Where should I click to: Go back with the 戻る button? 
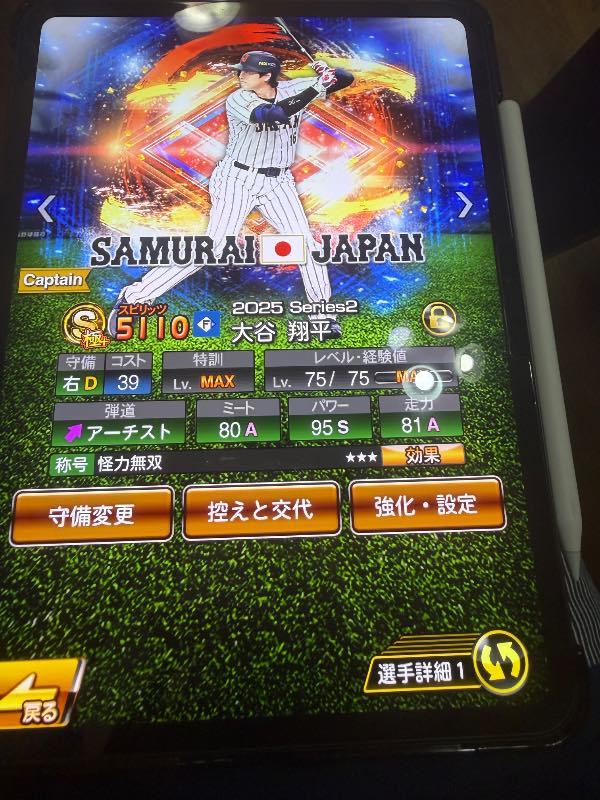pyautogui.click(x=38, y=695)
